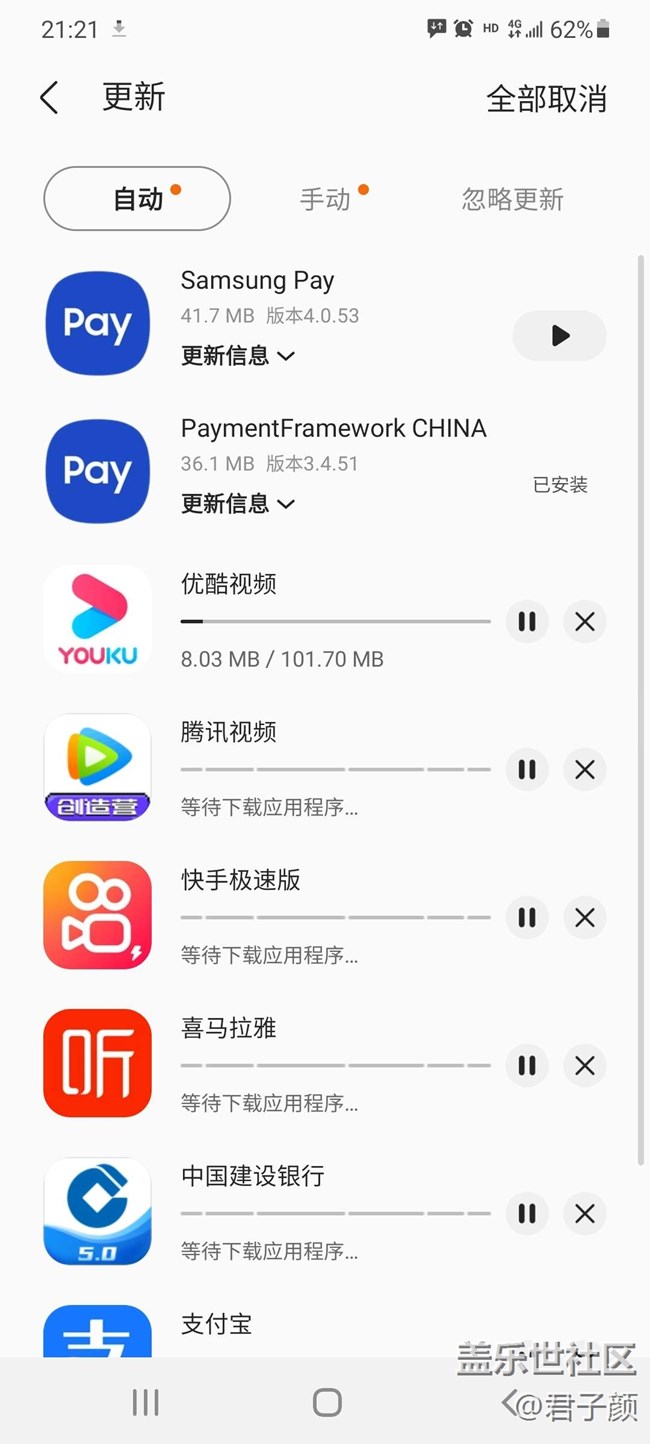This screenshot has width=650, height=1444.
Task: Pause the 喜马拉雅 update
Action: point(527,1066)
